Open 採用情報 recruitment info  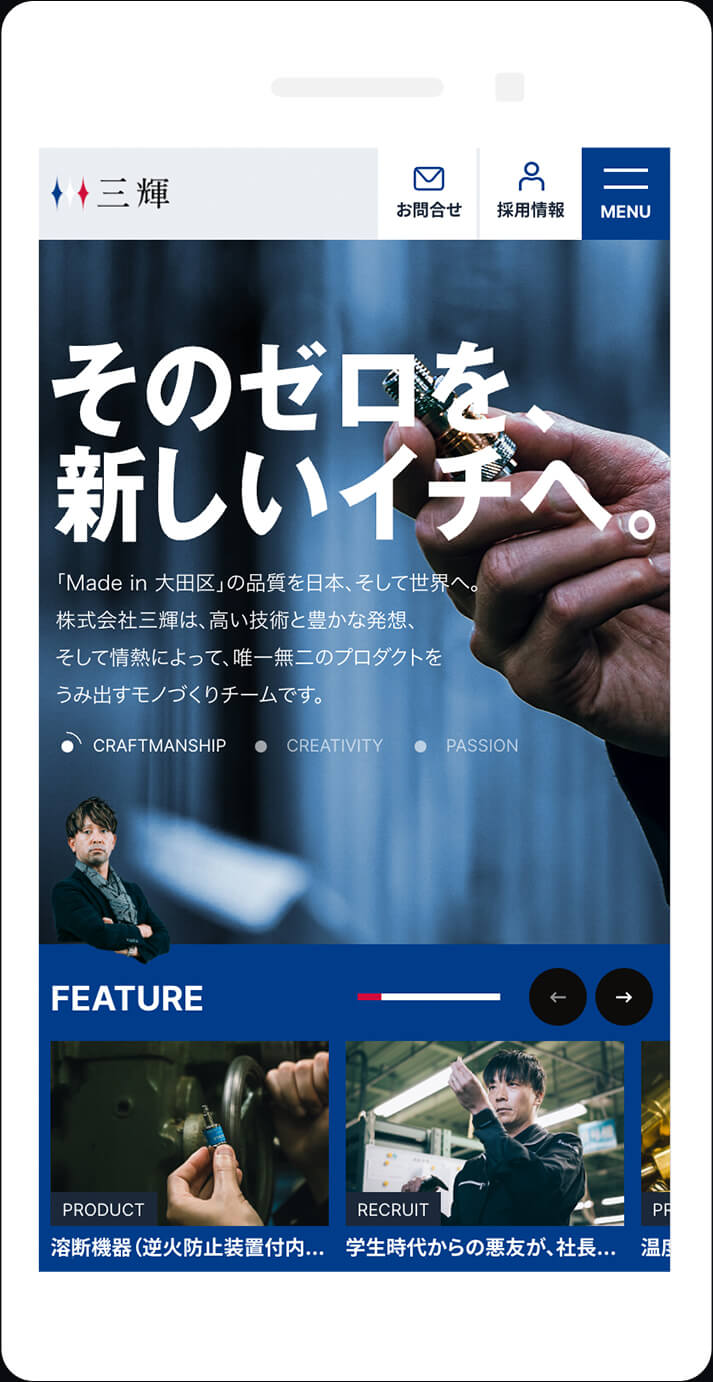(530, 193)
